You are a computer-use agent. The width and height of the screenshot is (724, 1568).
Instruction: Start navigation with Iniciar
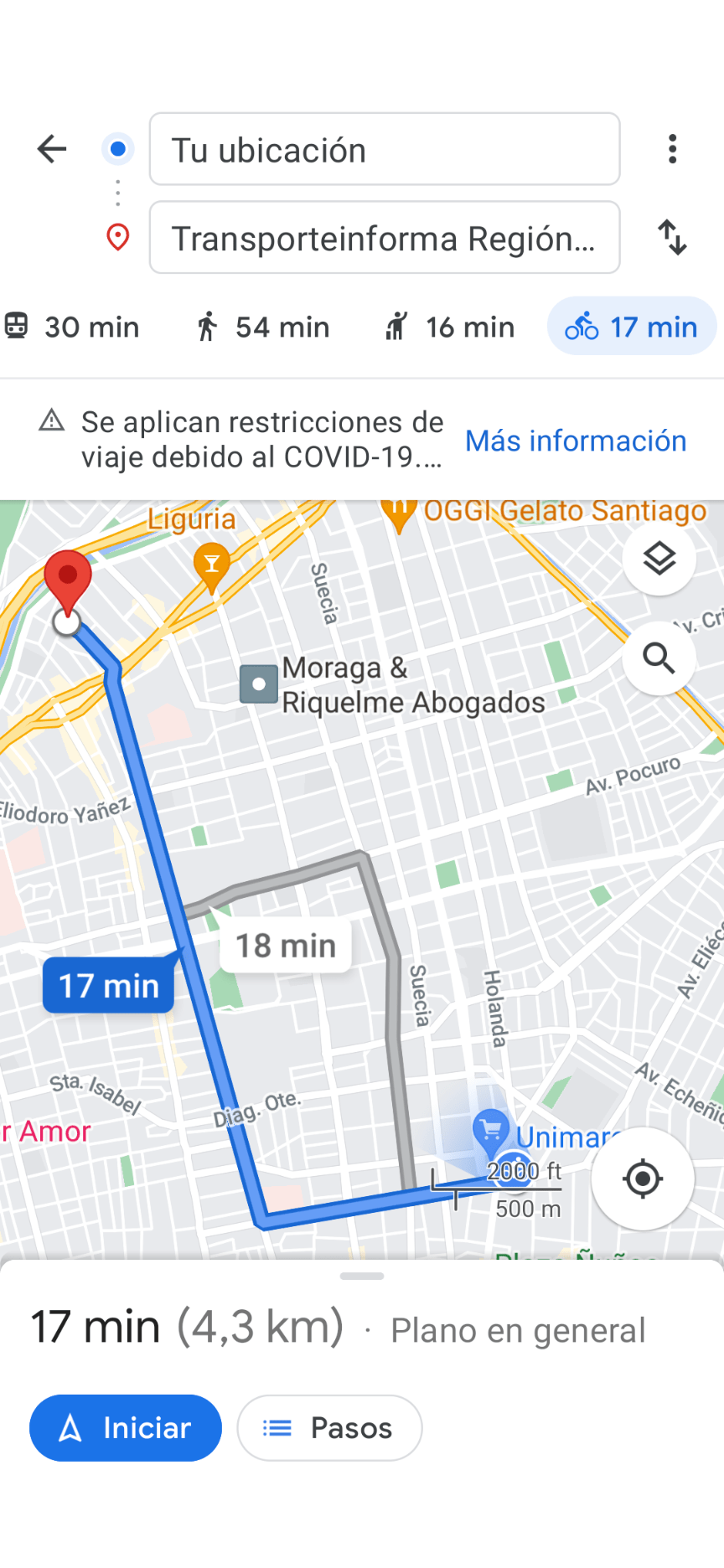126,1428
